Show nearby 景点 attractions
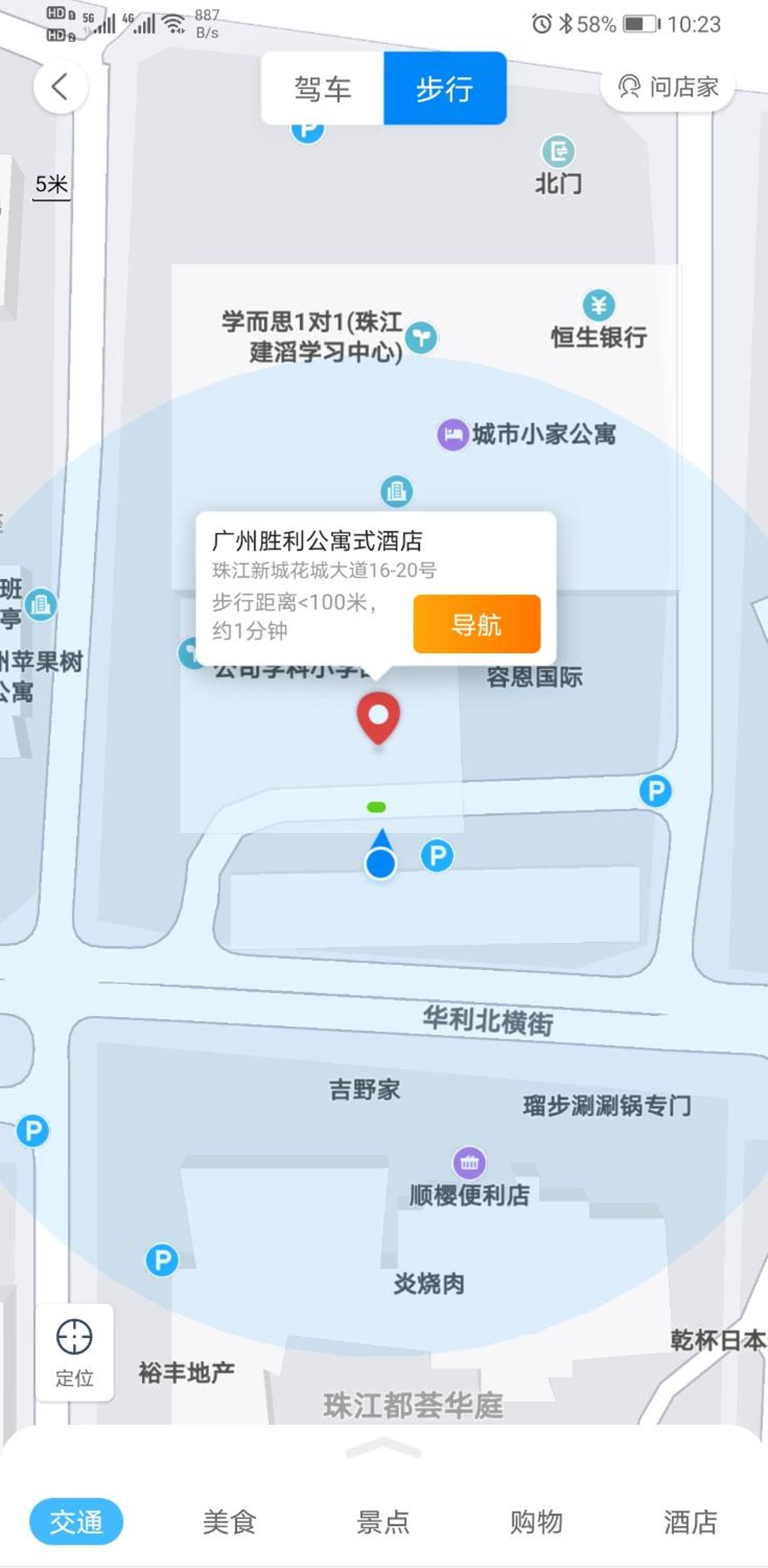Viewport: 768px width, 1568px height. (x=383, y=1522)
